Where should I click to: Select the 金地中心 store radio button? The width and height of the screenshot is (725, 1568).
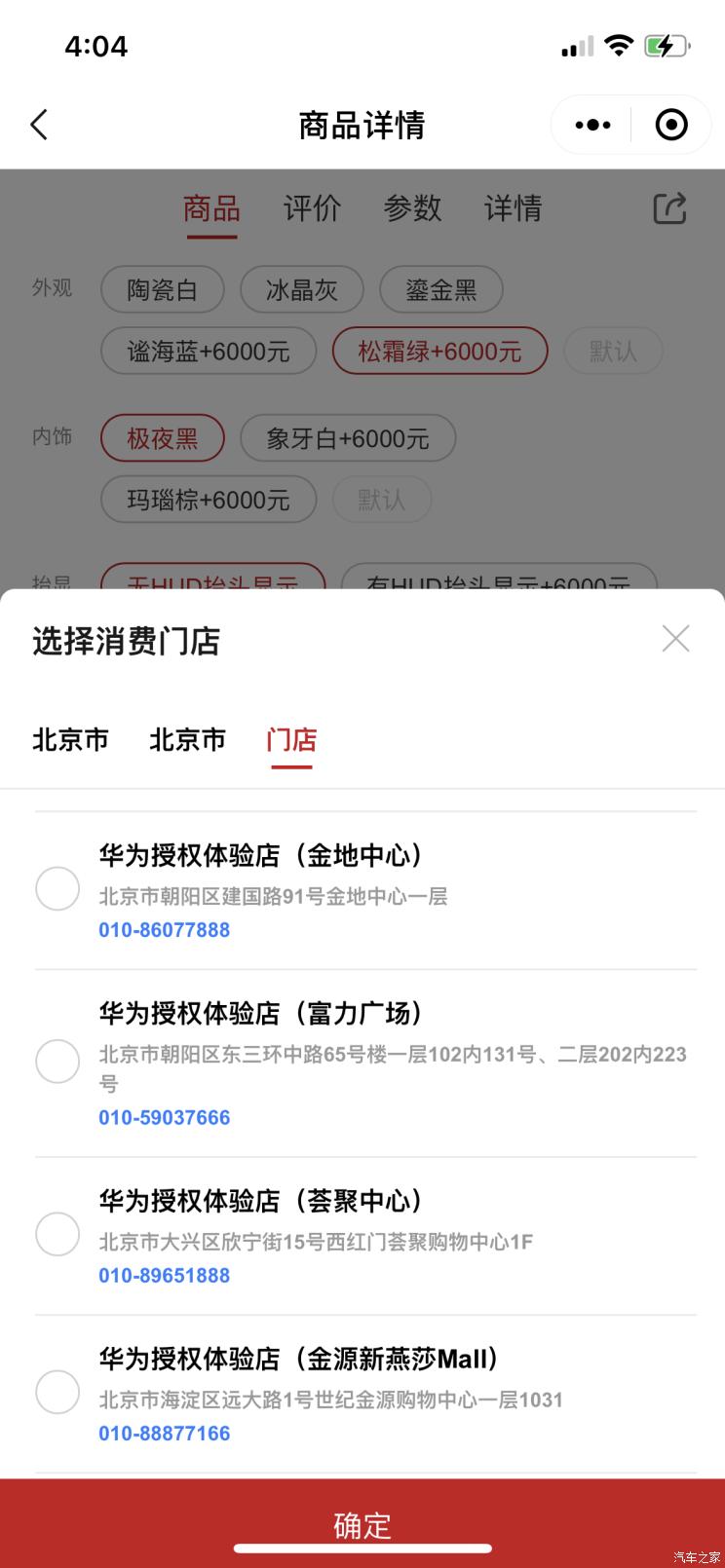(57, 889)
